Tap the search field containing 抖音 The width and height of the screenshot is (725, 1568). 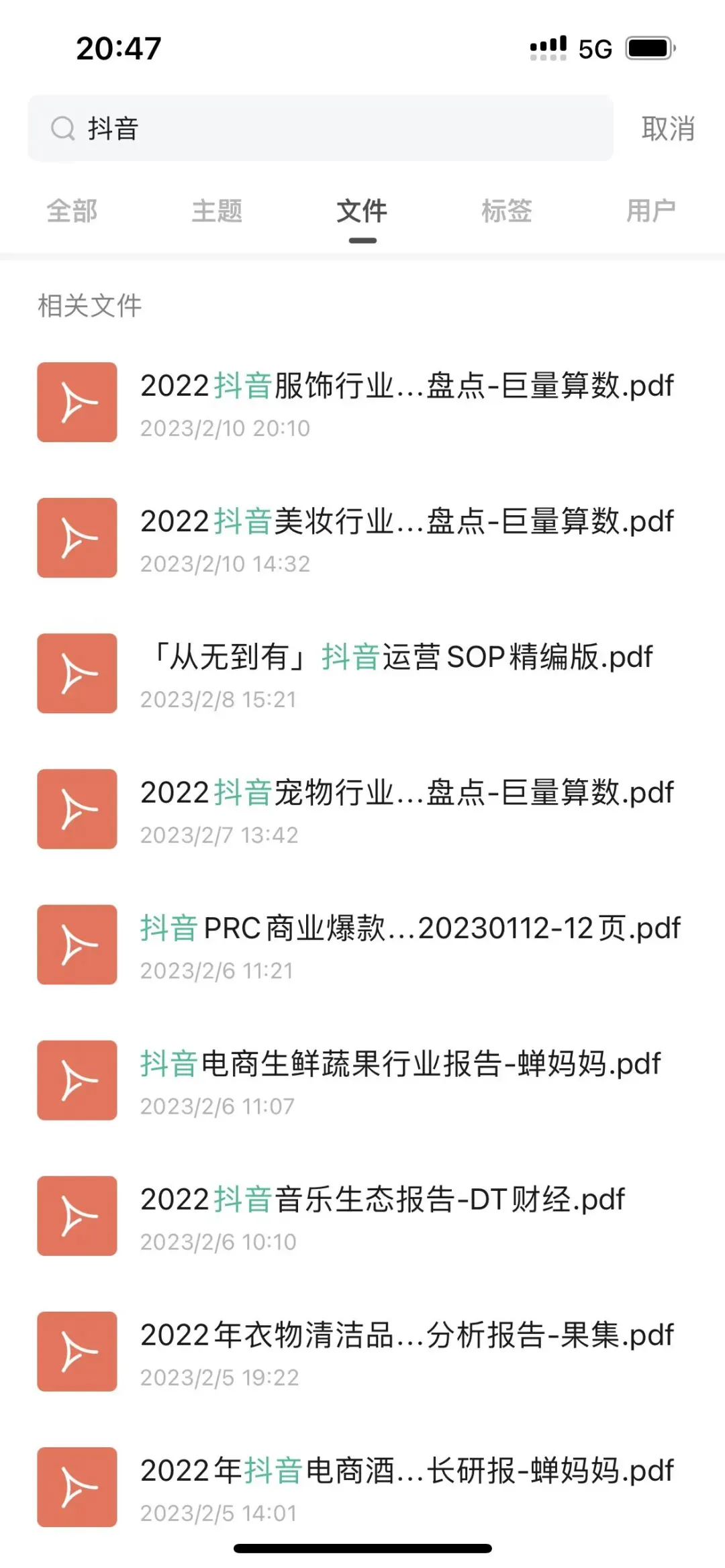[x=321, y=128]
